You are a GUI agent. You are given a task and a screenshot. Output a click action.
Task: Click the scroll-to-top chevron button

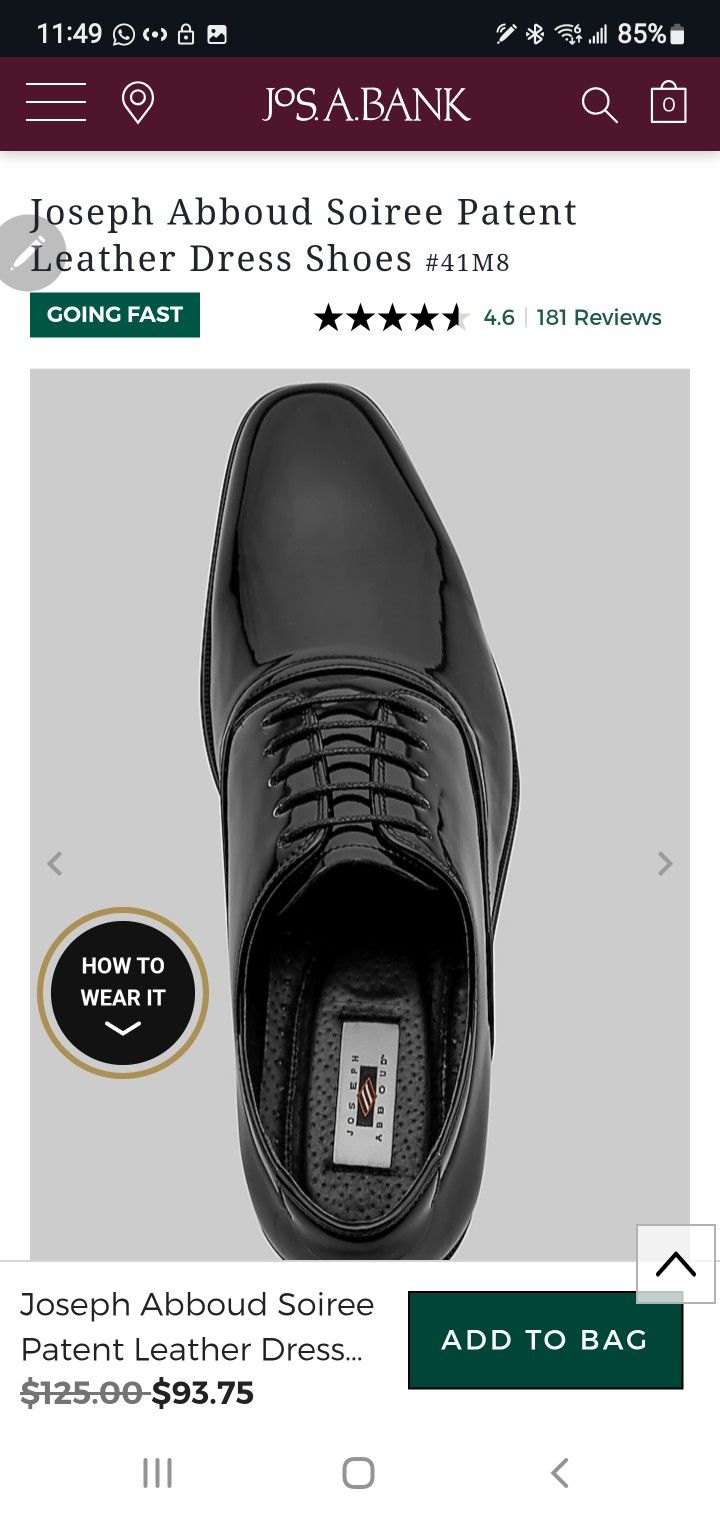[674, 1264]
